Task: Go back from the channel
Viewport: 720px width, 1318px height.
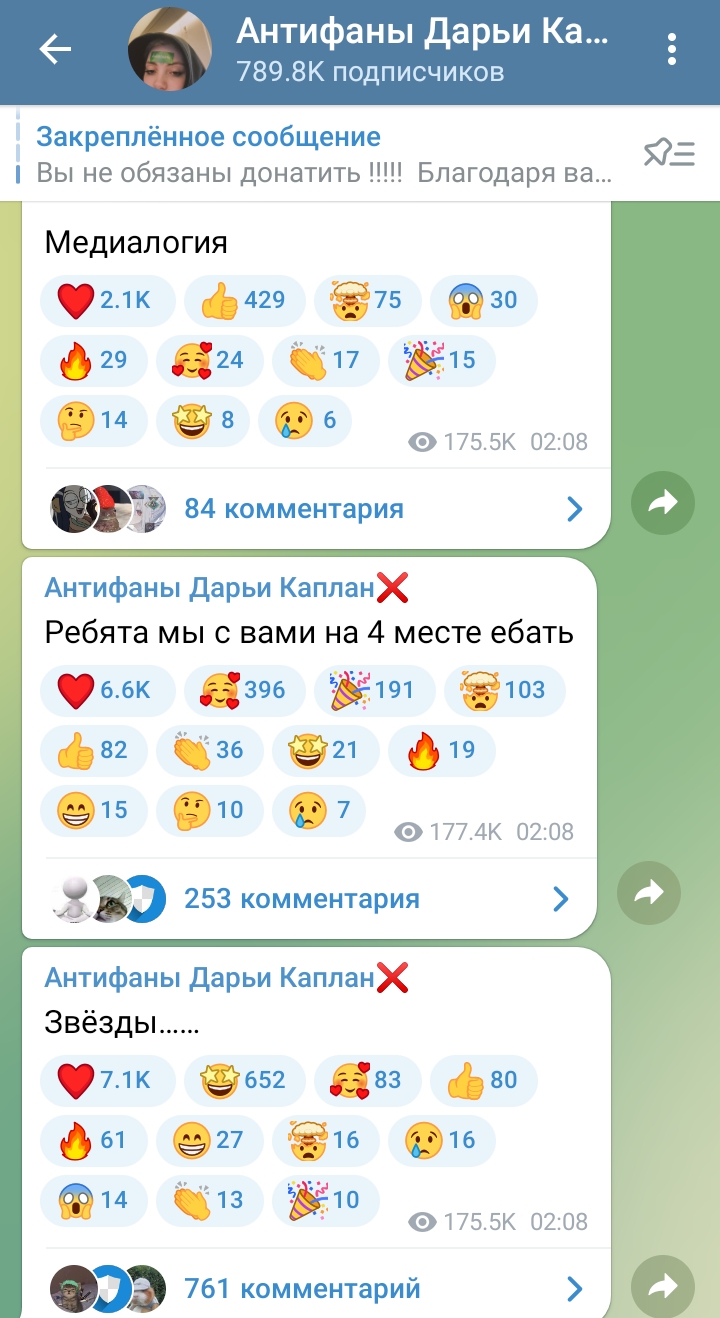Action: (x=55, y=49)
